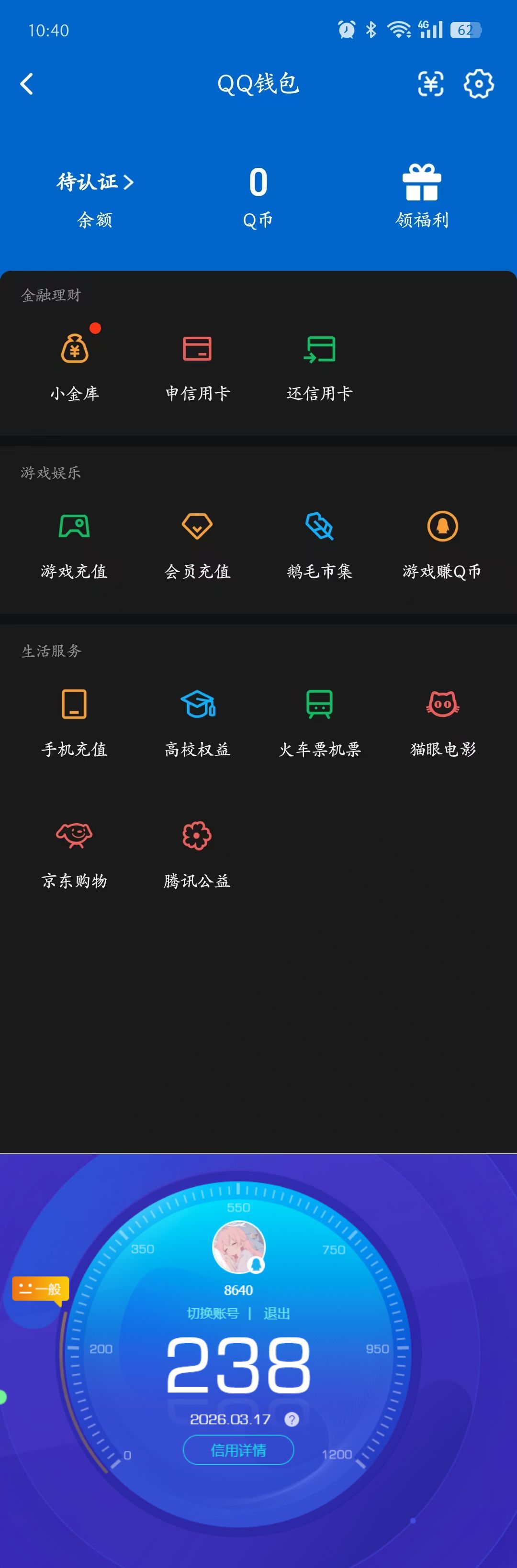Select 手机充值
Screen dimensions: 517x1568
(74, 722)
